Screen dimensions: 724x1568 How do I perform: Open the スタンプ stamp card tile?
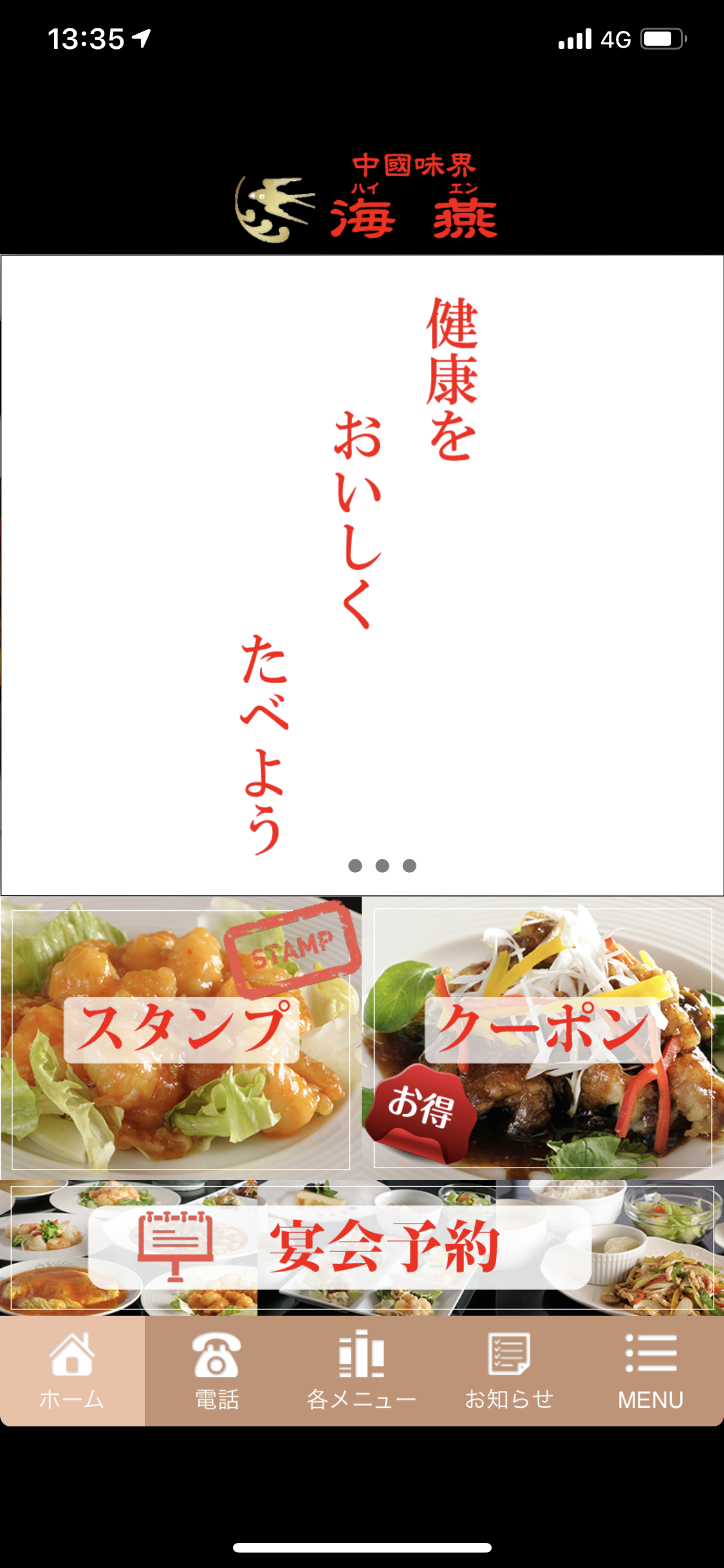[181, 1038]
